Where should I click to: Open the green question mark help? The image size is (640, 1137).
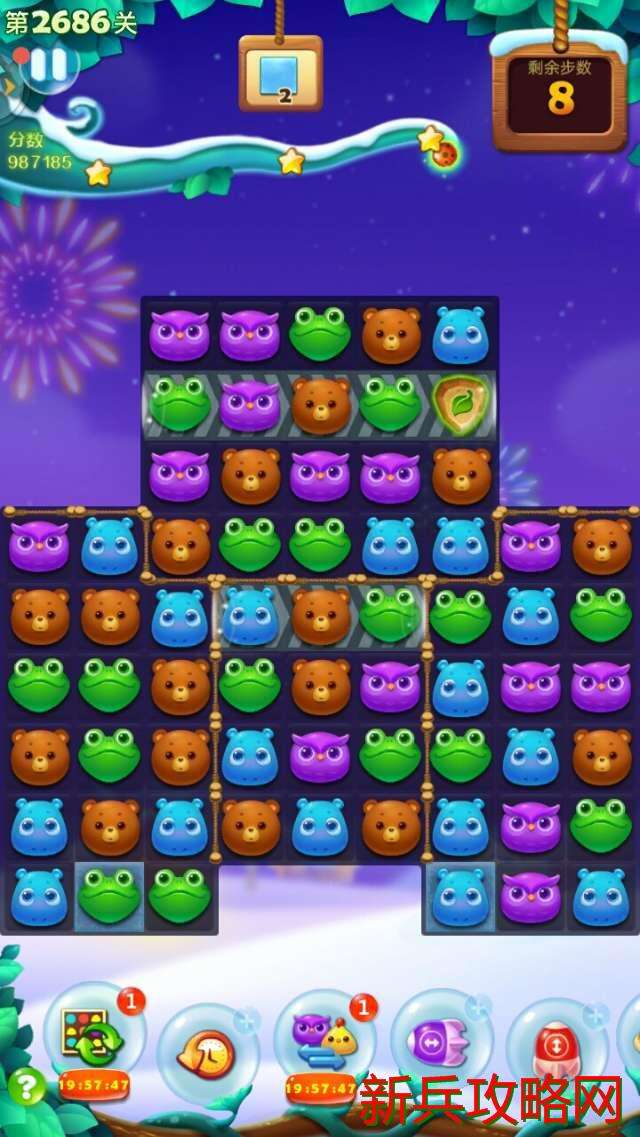coord(26,1087)
